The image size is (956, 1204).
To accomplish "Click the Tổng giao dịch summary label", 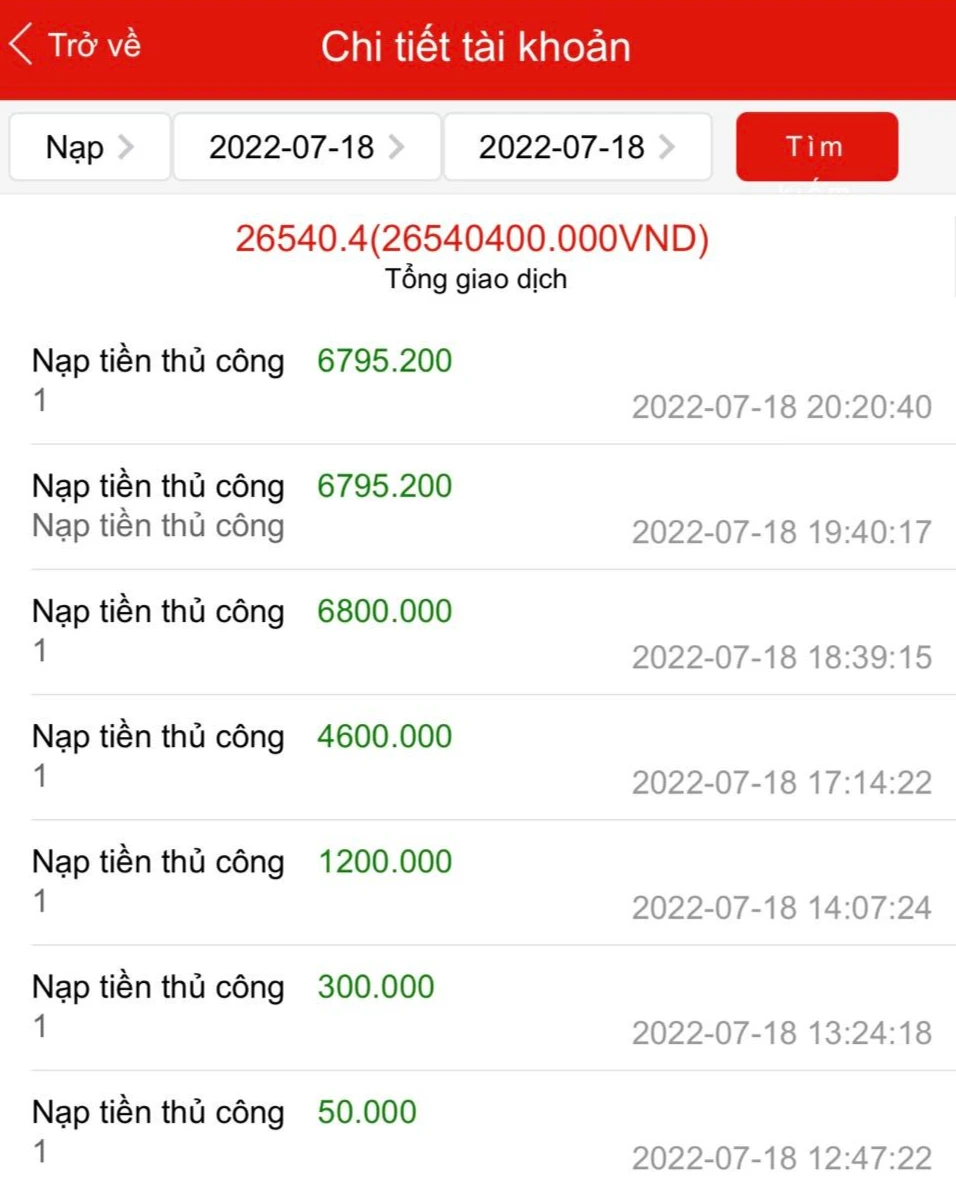I will point(473,280).
